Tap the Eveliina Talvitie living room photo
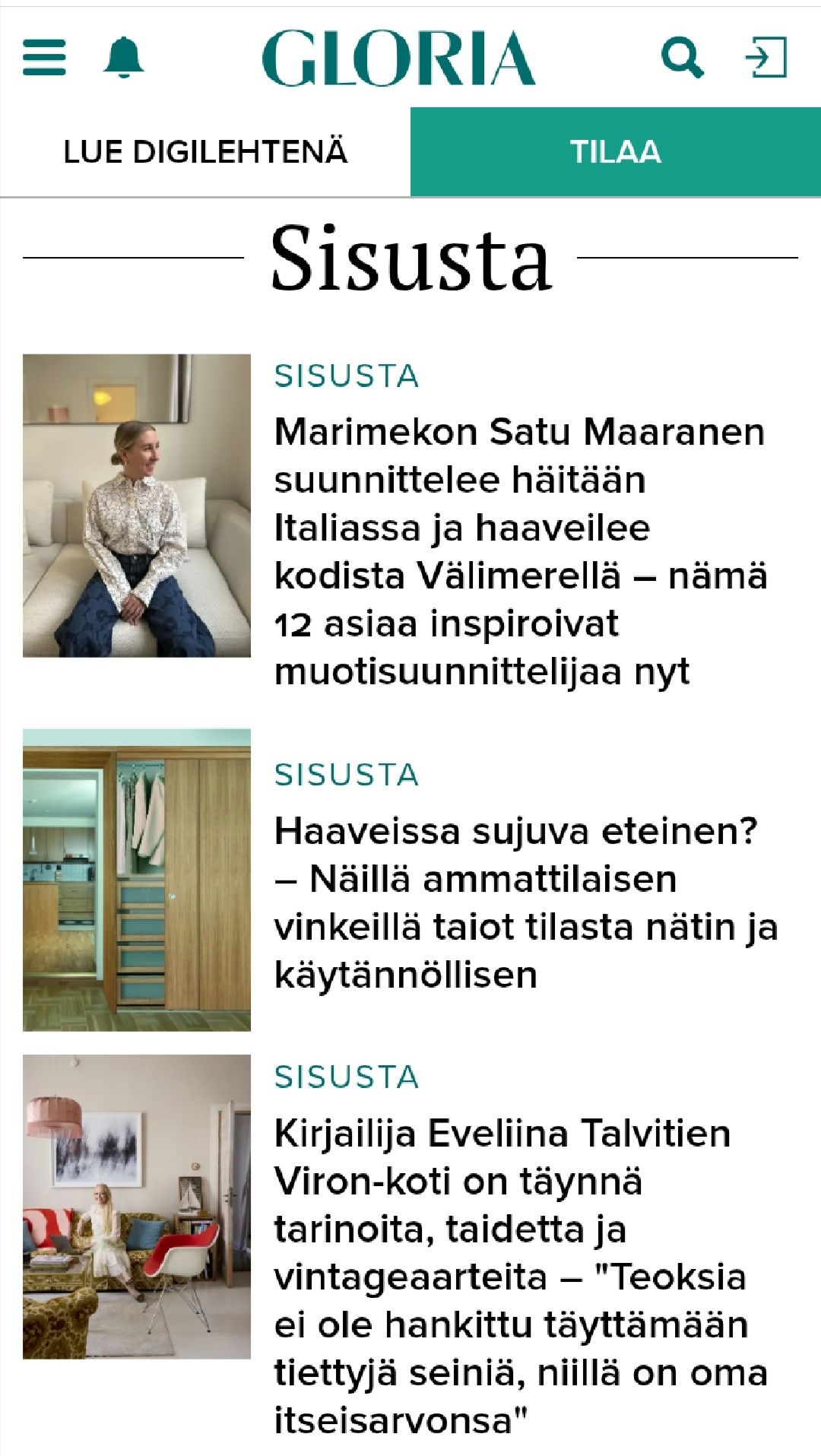 click(x=137, y=1207)
